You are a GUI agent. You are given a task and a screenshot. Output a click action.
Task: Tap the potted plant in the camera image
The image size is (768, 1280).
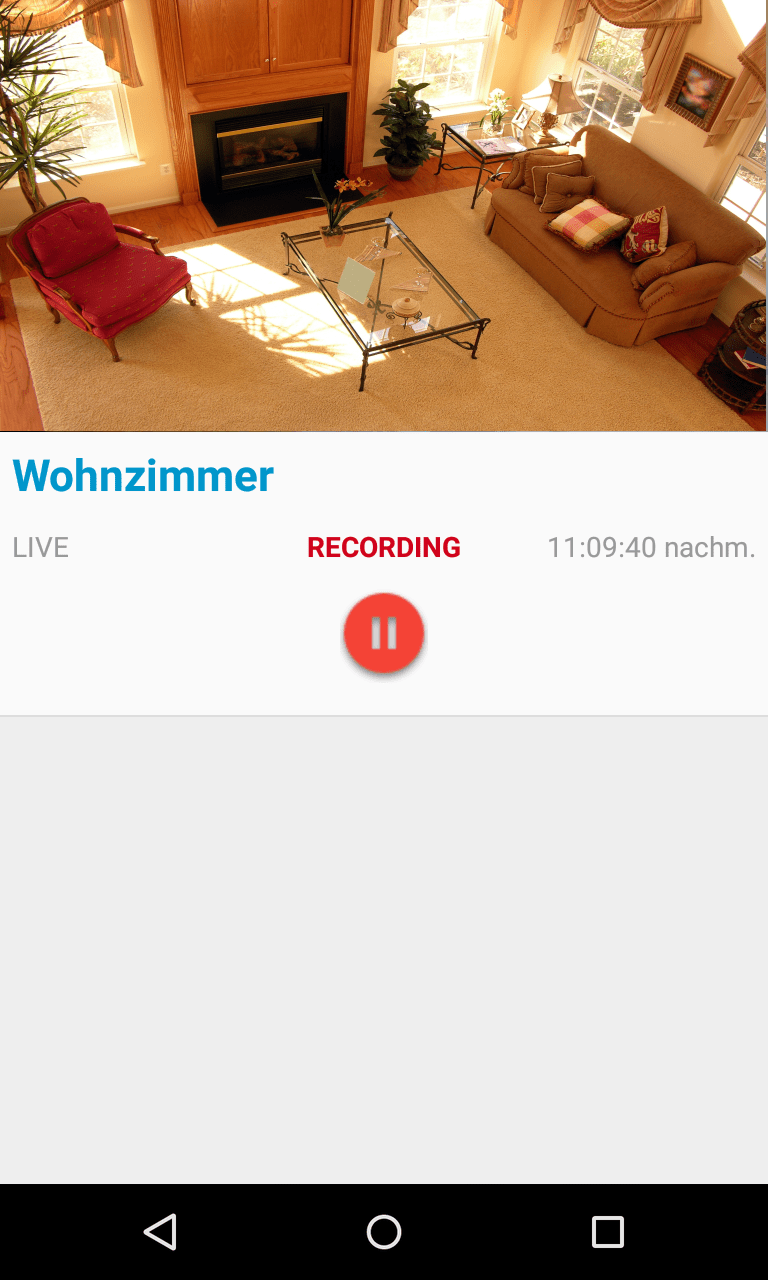[405, 130]
